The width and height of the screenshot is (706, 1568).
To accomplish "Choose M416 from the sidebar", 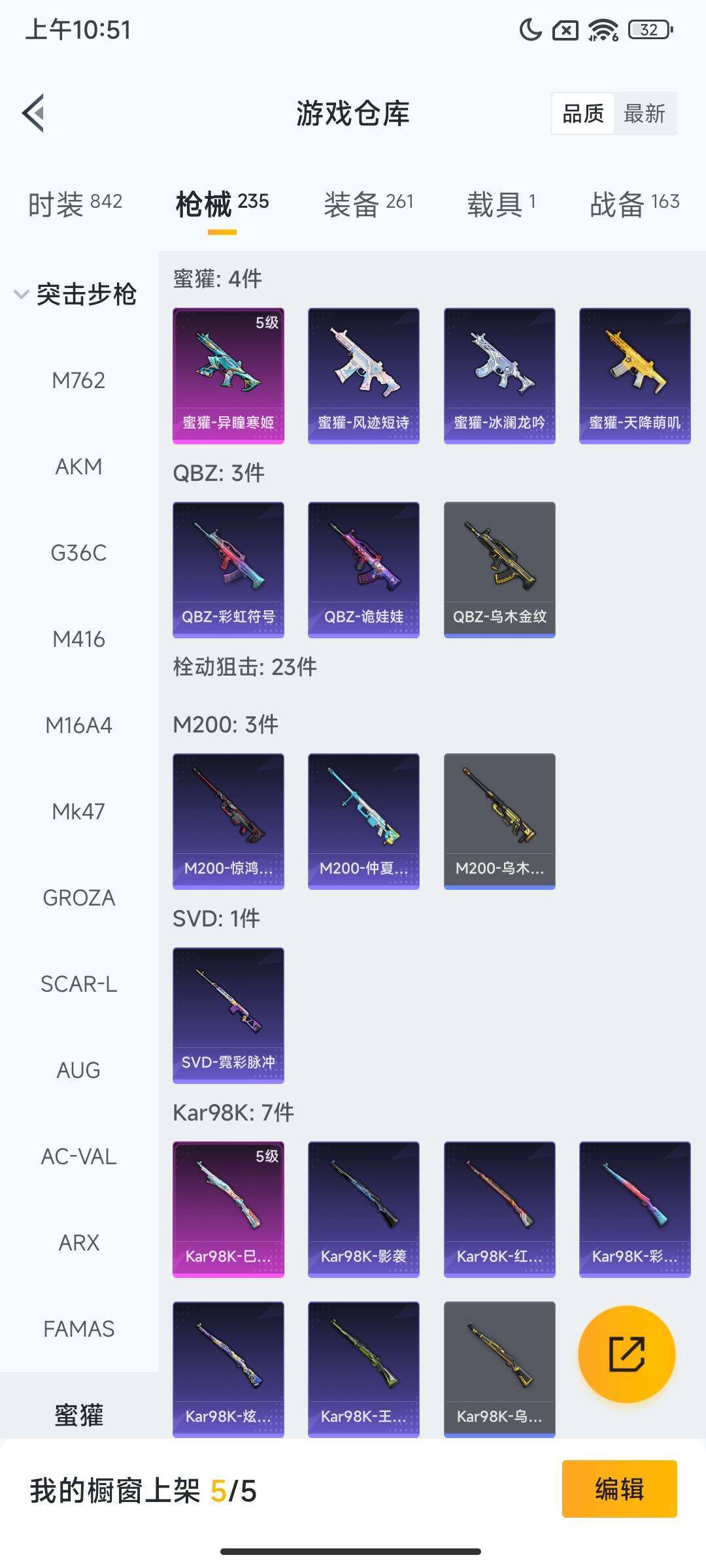I will pos(78,639).
